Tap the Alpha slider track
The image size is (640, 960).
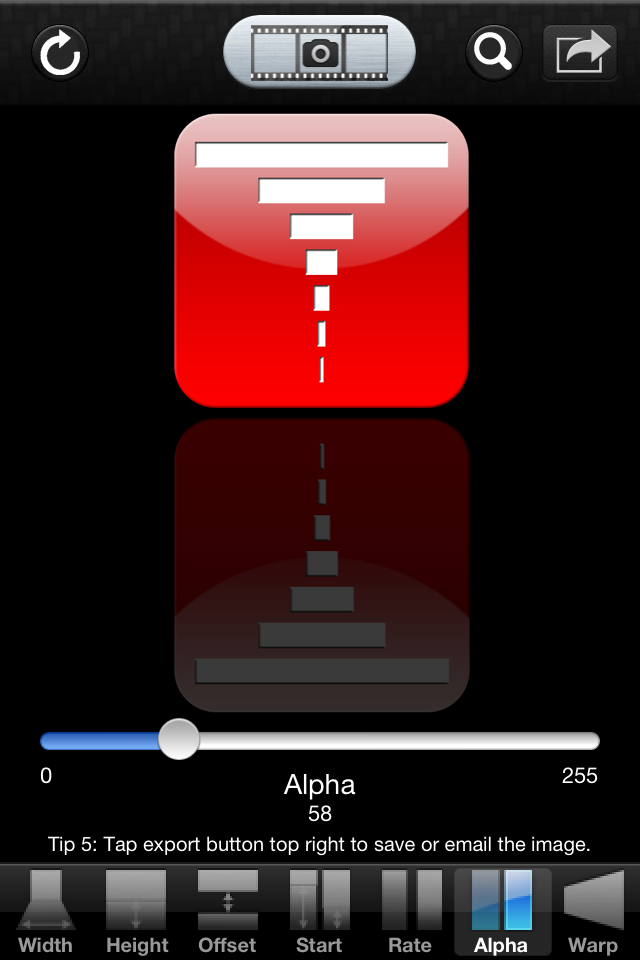[x=400, y=741]
